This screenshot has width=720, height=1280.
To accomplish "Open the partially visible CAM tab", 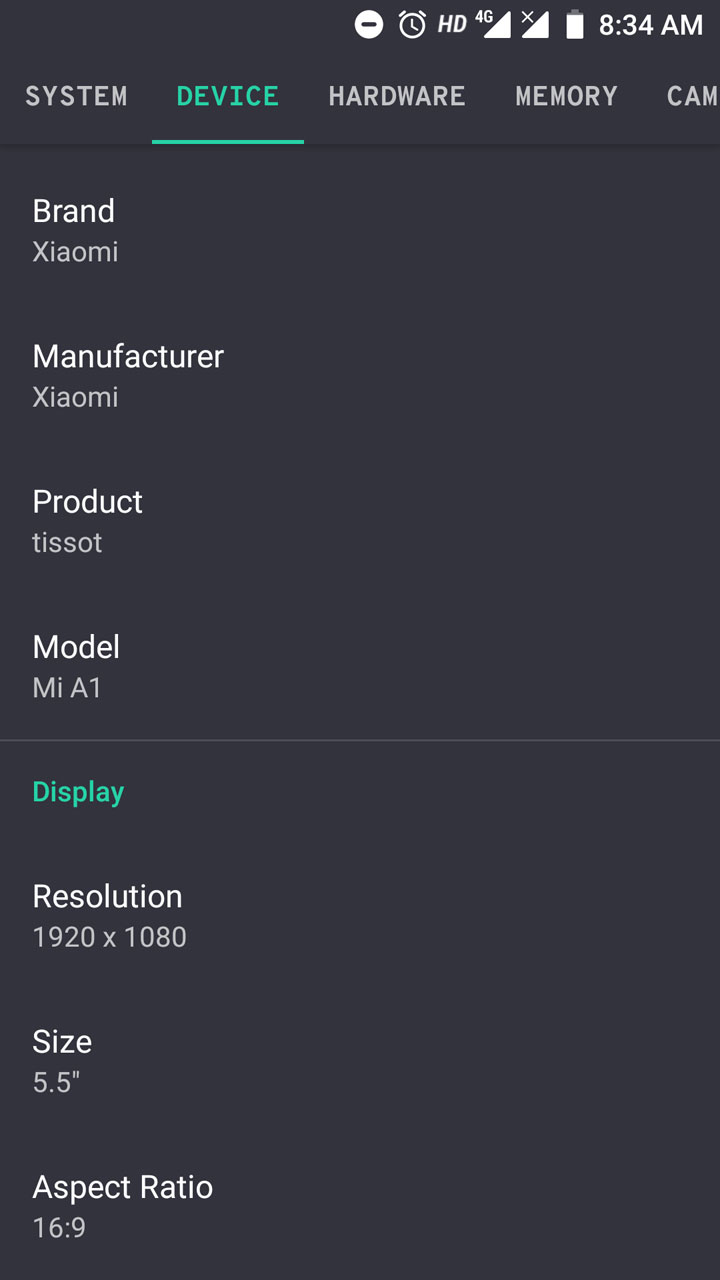I will (691, 96).
